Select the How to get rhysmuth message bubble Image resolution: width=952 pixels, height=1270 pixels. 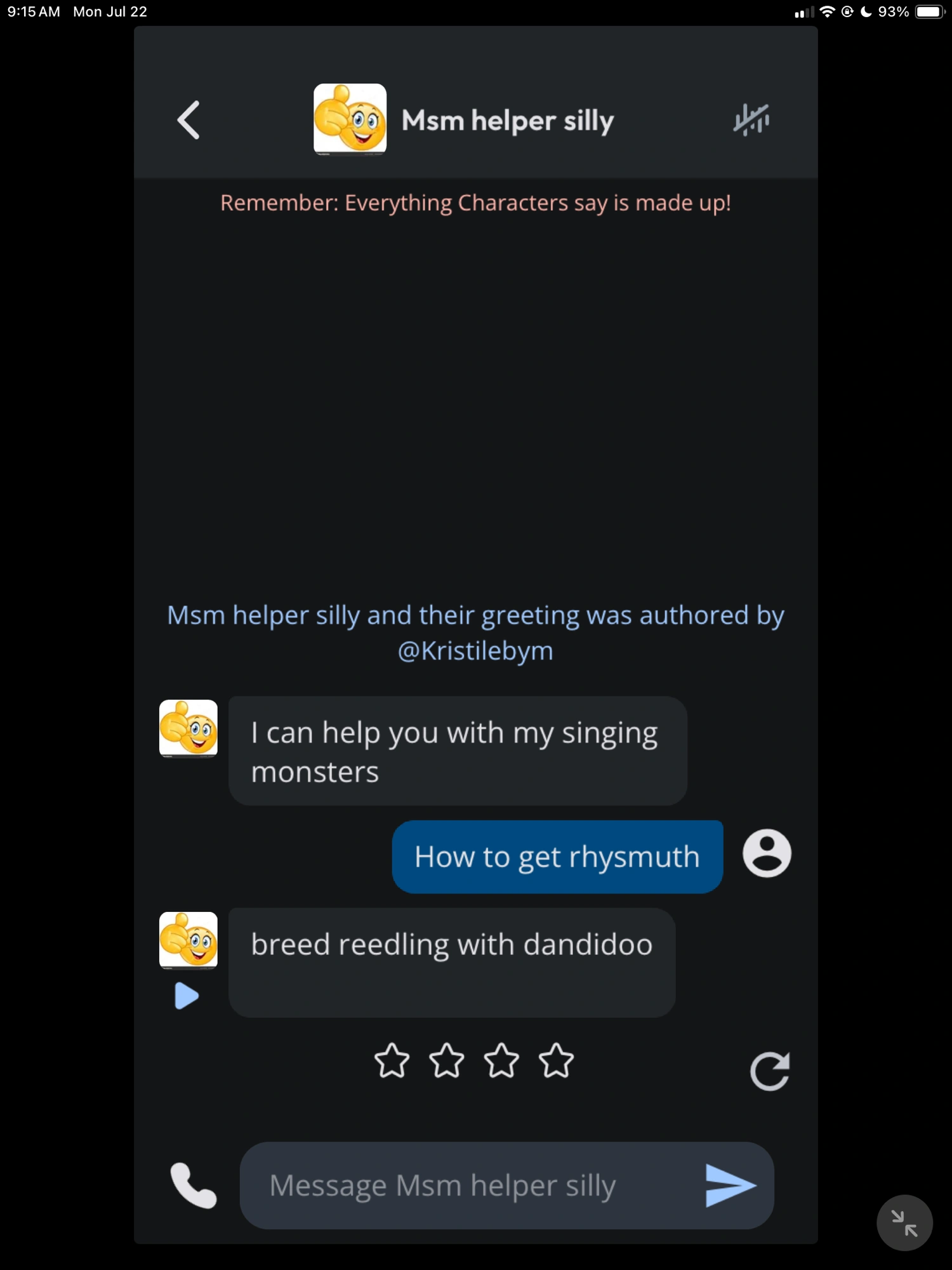coord(557,856)
